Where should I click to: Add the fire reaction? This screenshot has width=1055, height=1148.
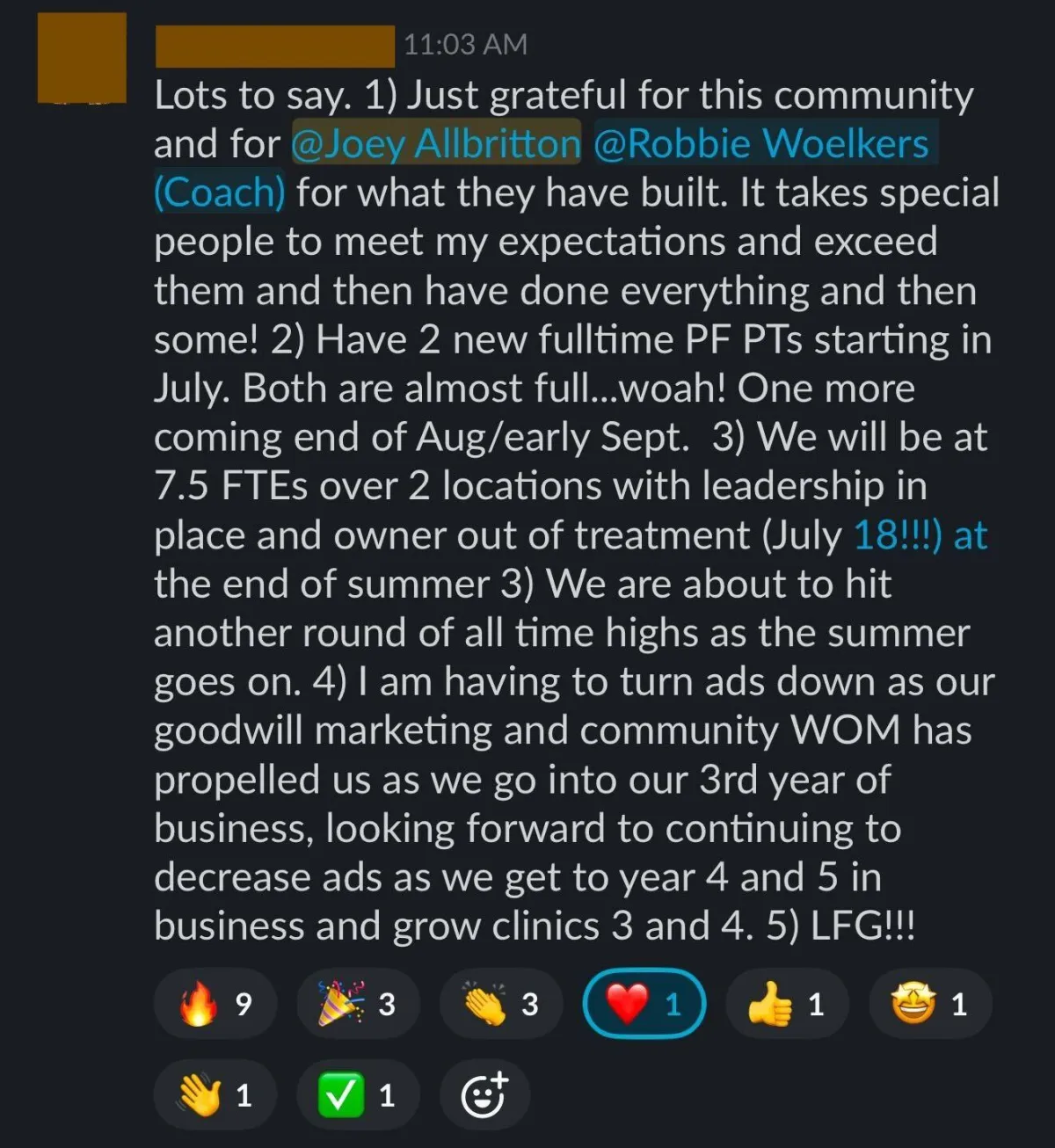(215, 1004)
